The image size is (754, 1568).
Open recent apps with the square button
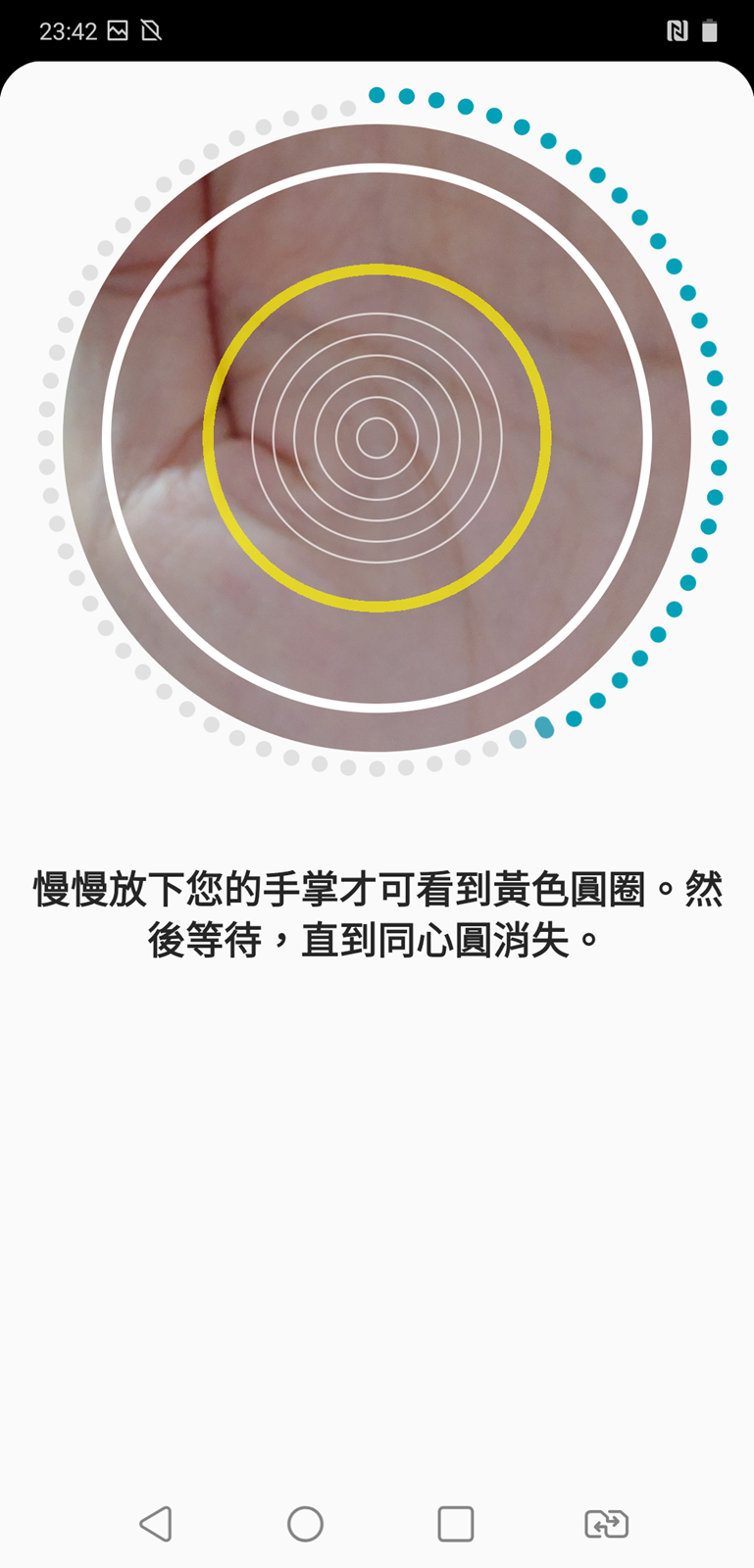tap(456, 1524)
